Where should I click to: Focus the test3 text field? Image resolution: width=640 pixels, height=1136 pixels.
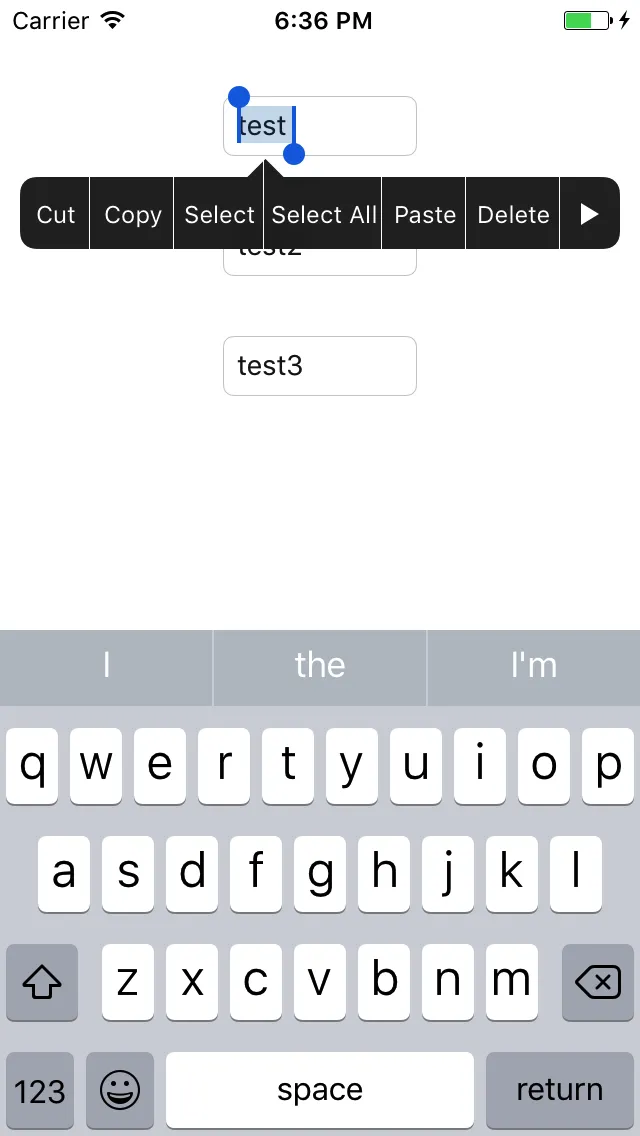click(320, 366)
